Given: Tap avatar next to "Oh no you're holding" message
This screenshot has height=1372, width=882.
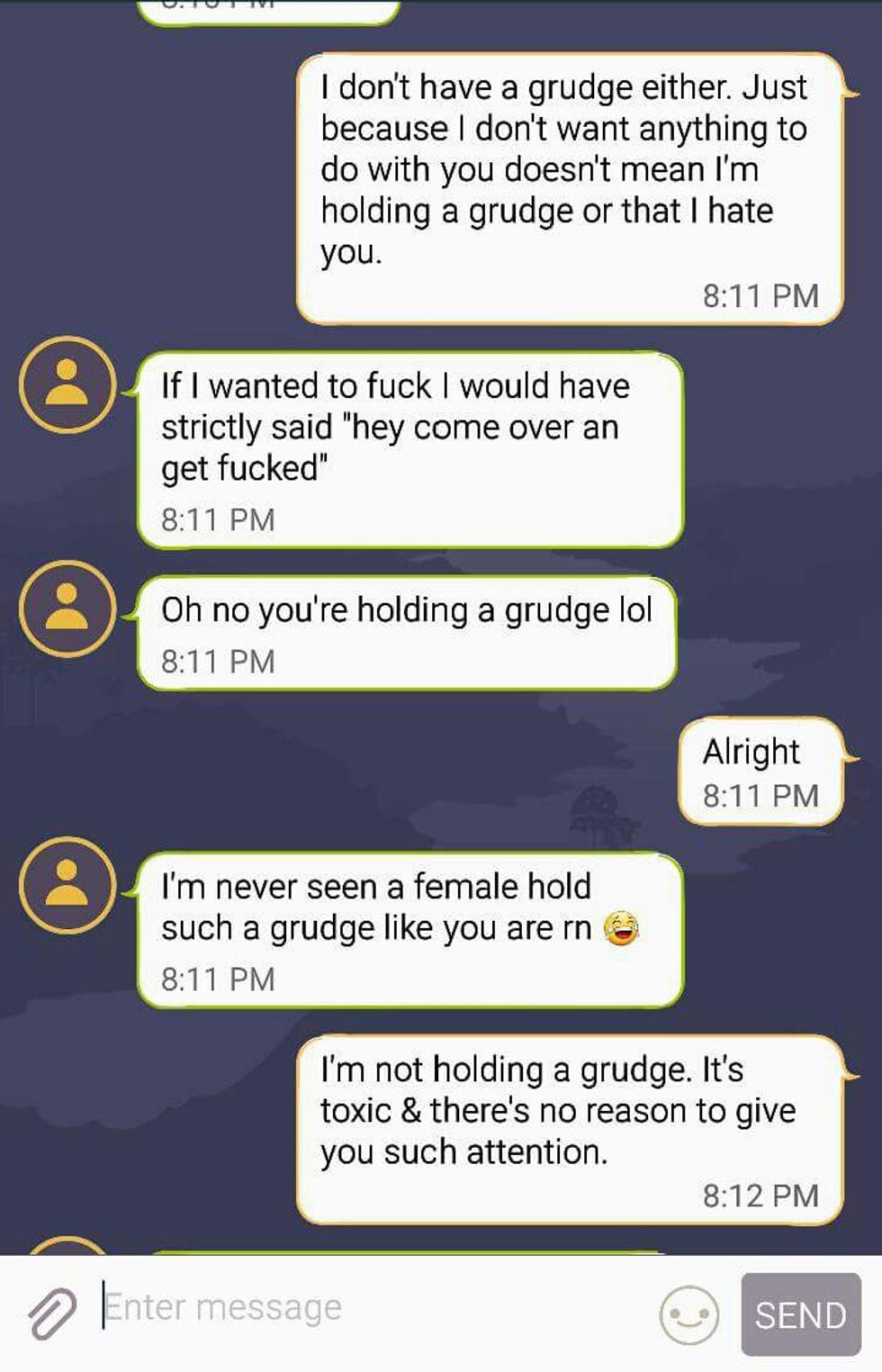Looking at the screenshot, I should pos(67,609).
